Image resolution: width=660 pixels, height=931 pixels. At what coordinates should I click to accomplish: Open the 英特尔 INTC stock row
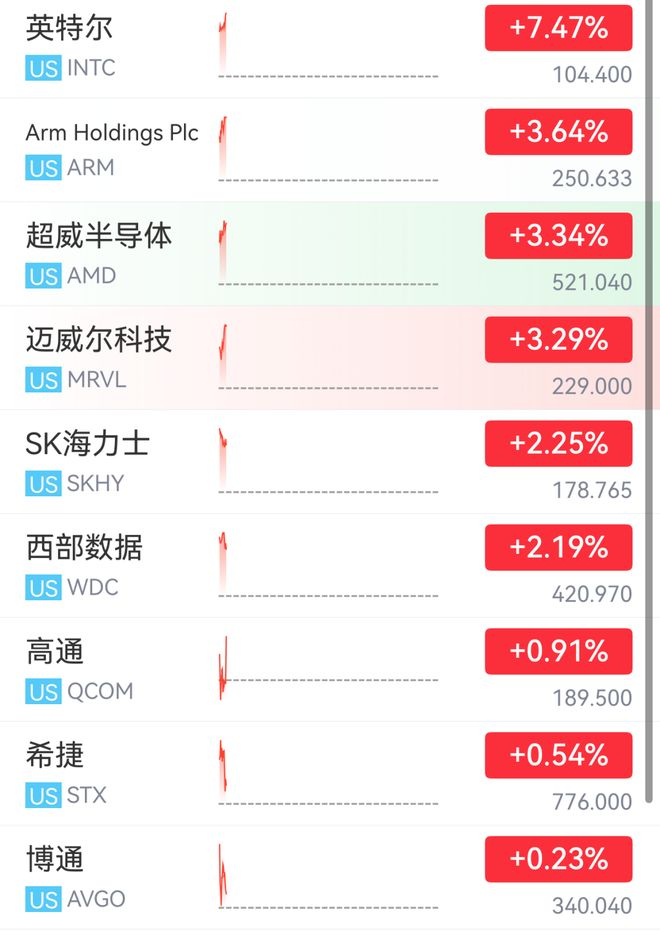click(322, 49)
